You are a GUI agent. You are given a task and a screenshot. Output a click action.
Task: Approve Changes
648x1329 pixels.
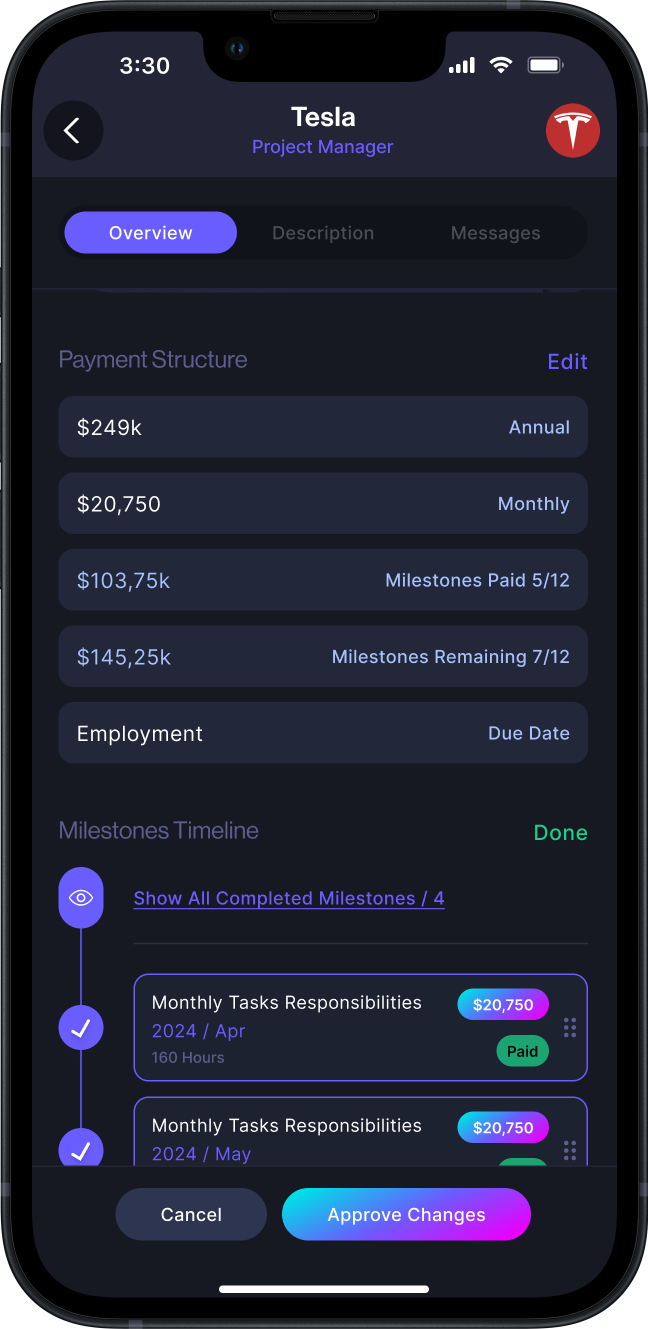[406, 1214]
